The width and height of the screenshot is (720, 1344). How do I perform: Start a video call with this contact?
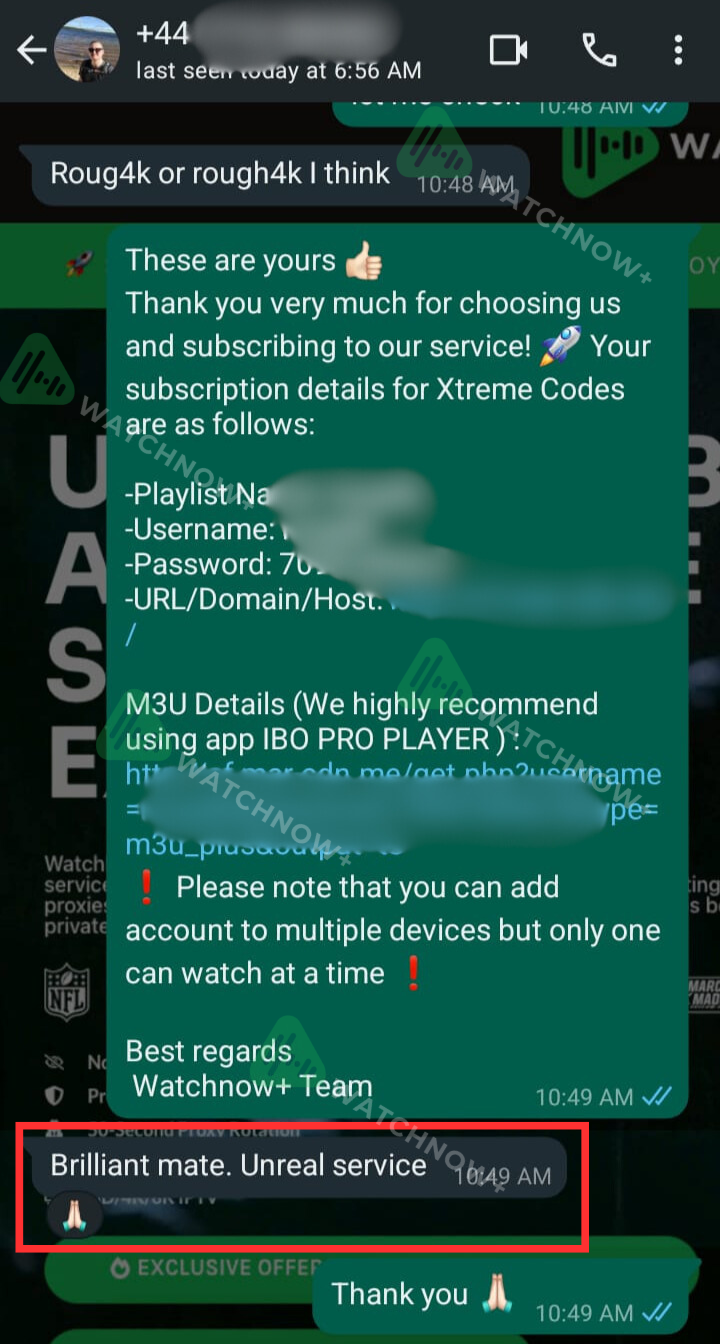coord(508,50)
